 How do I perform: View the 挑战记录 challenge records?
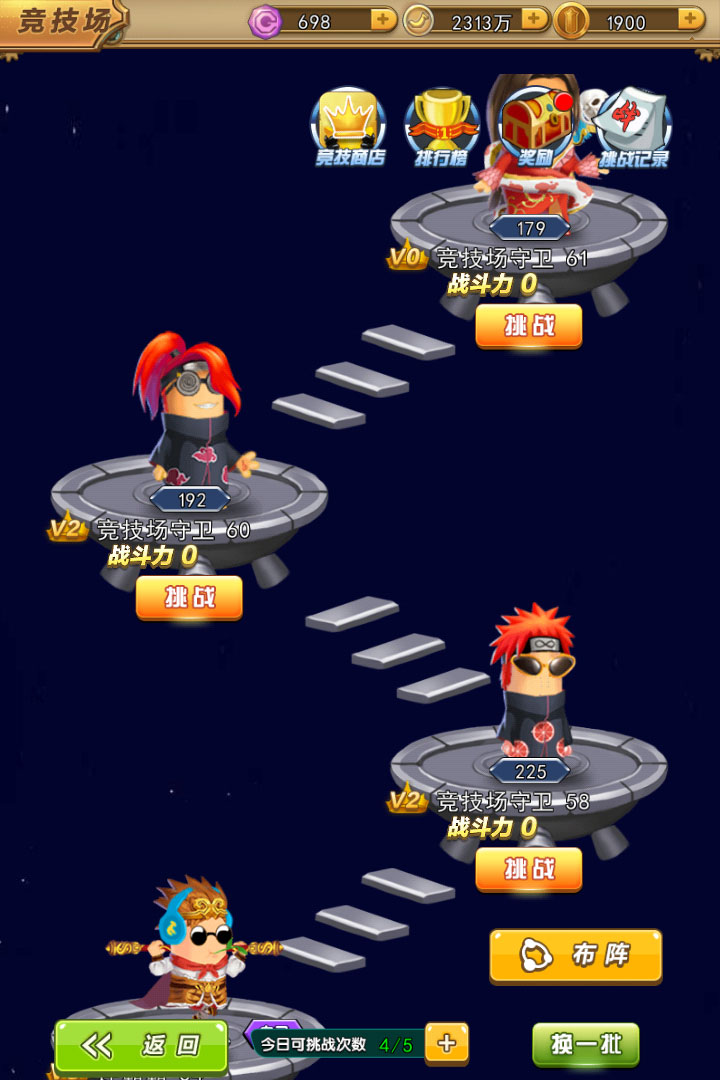pyautogui.click(x=634, y=127)
